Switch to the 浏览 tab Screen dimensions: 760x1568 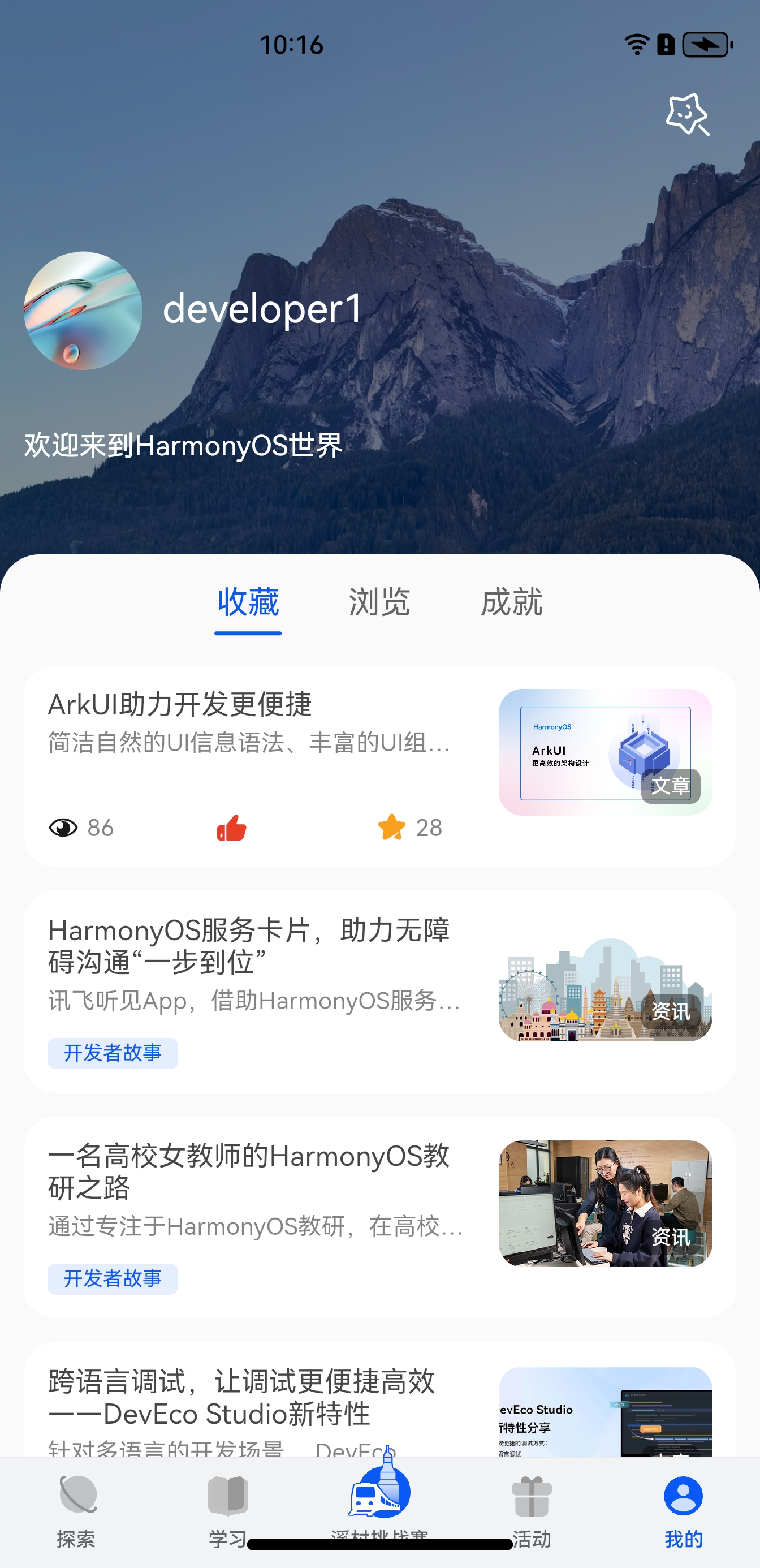click(379, 602)
